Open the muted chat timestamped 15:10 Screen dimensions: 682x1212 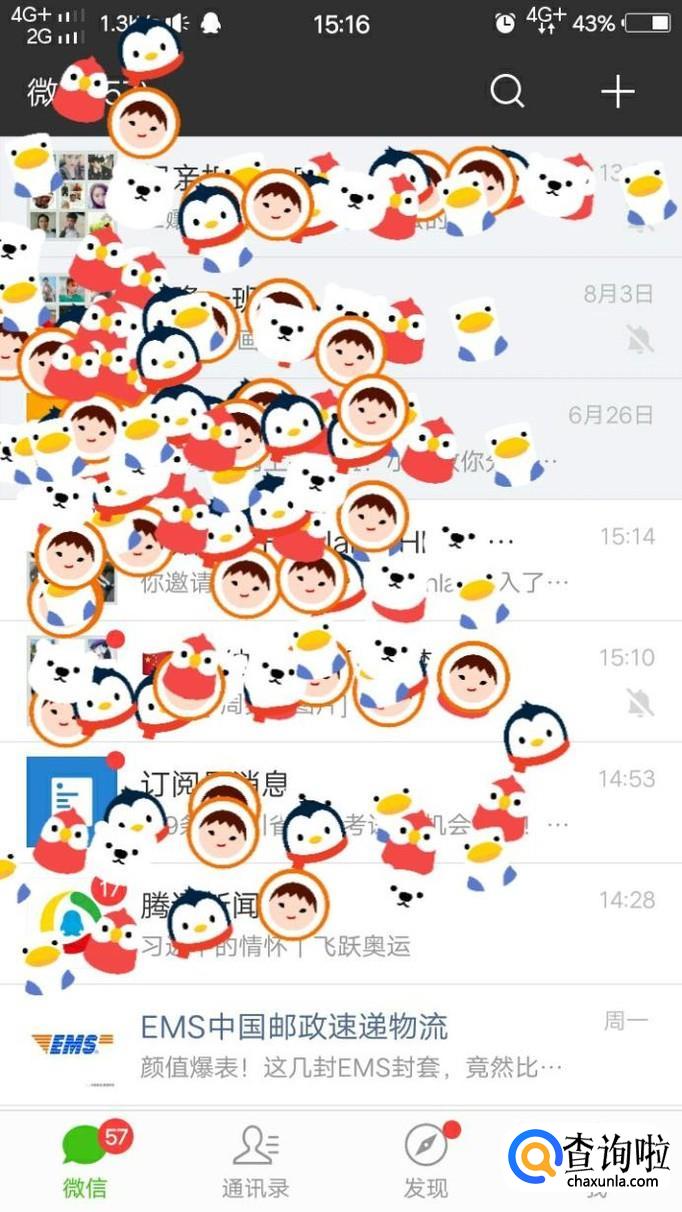coord(341,681)
